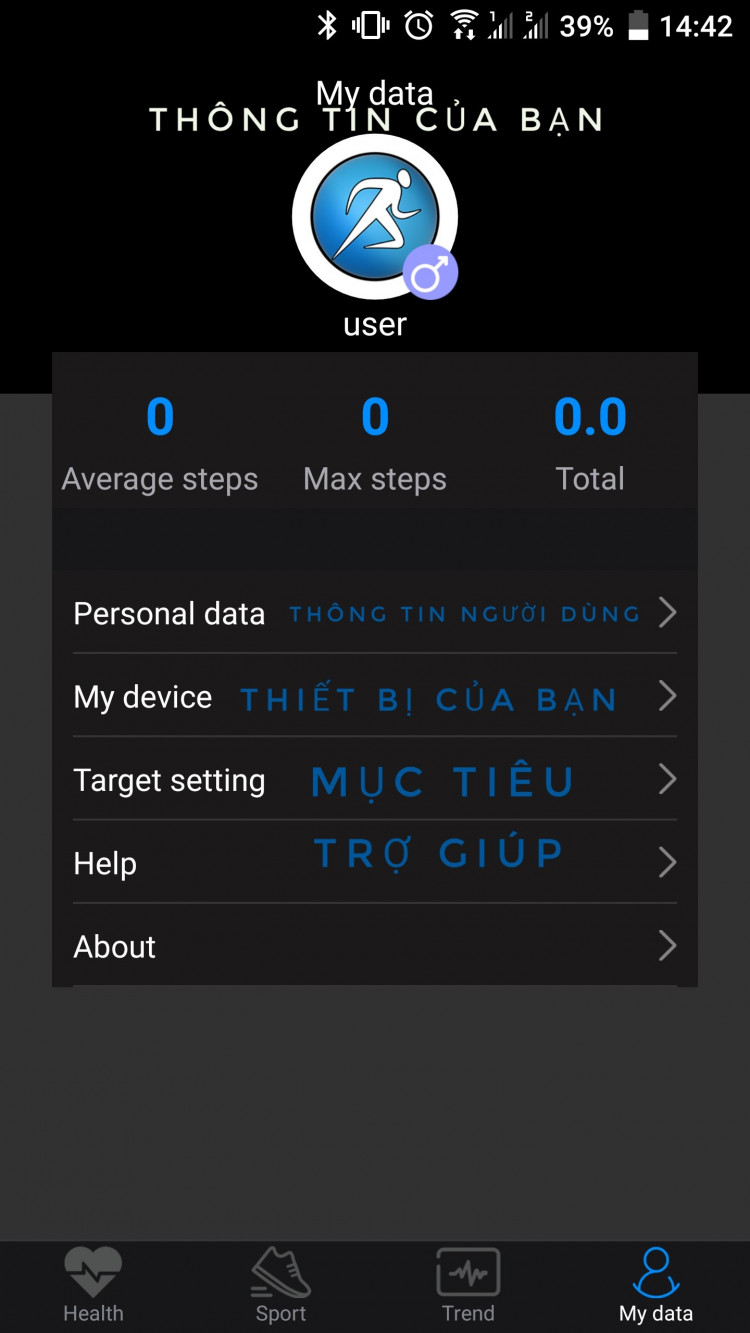
Task: Open the Help page
Action: 375,862
